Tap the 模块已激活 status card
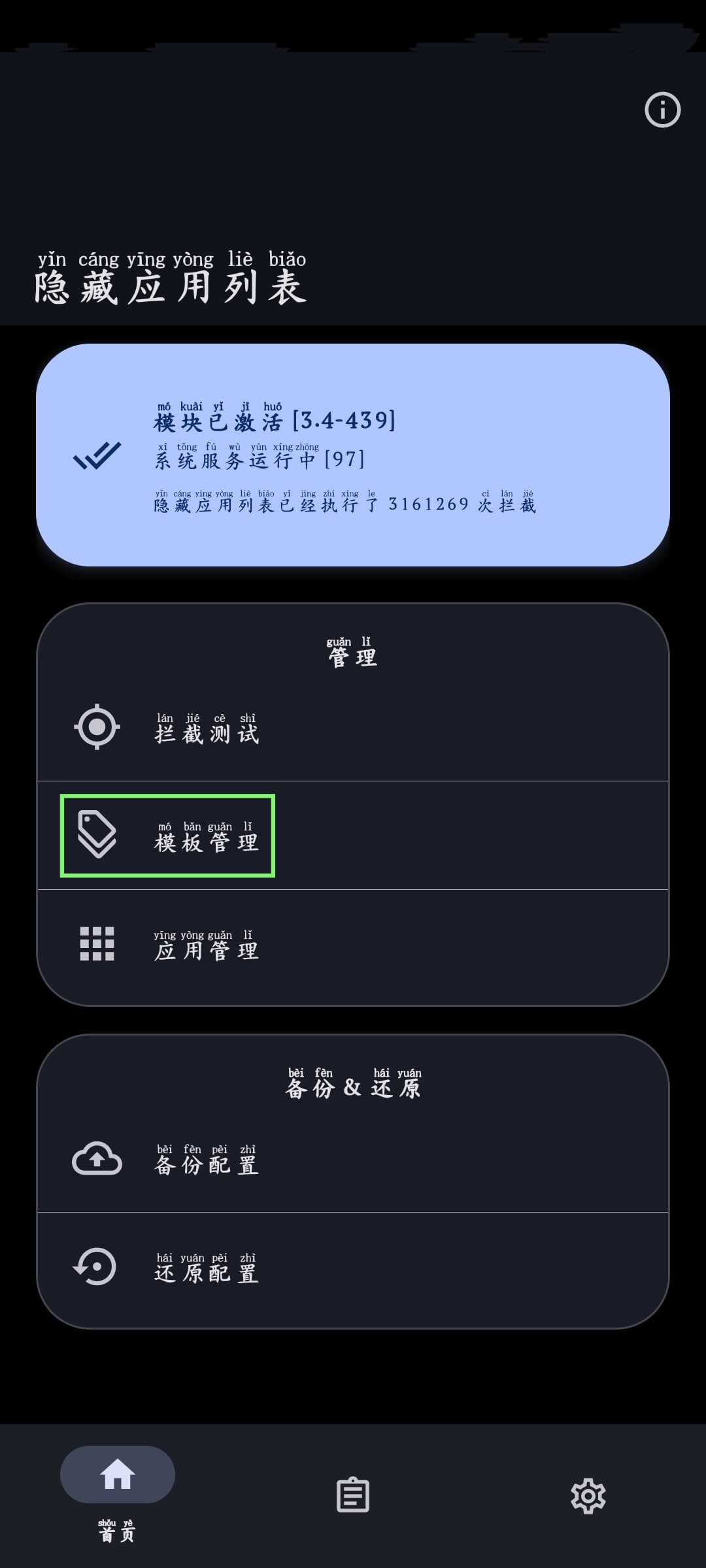 (x=353, y=455)
